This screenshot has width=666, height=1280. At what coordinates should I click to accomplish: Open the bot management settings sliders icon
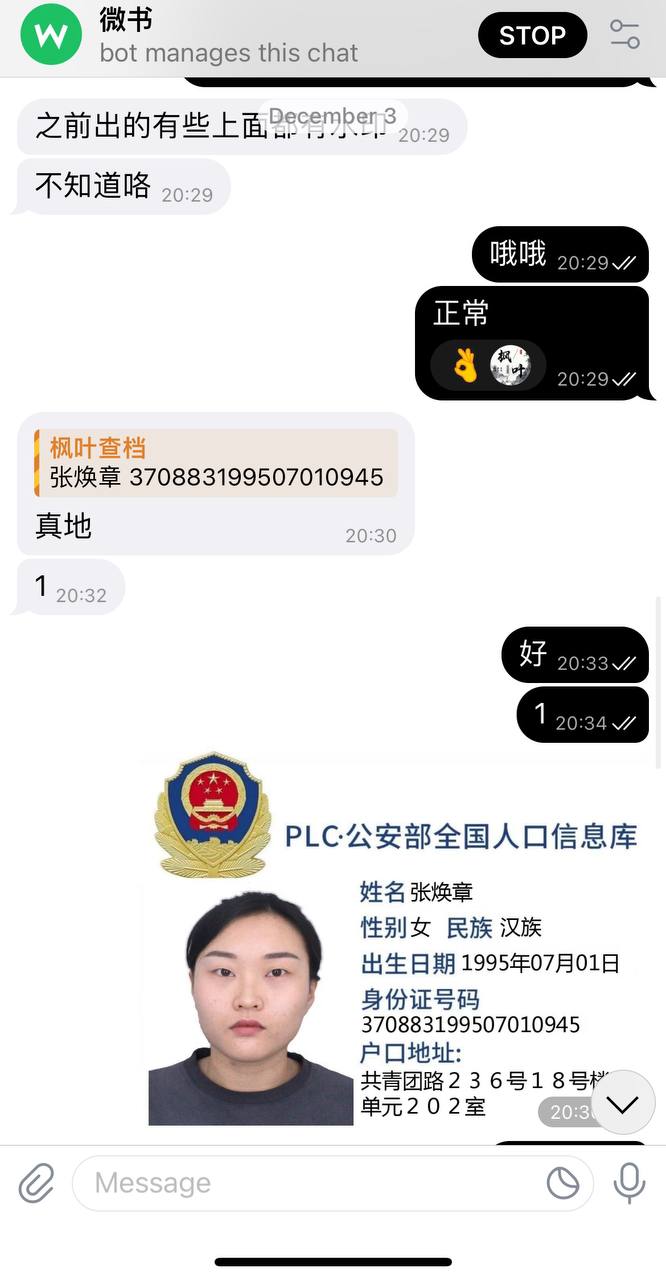pos(625,35)
